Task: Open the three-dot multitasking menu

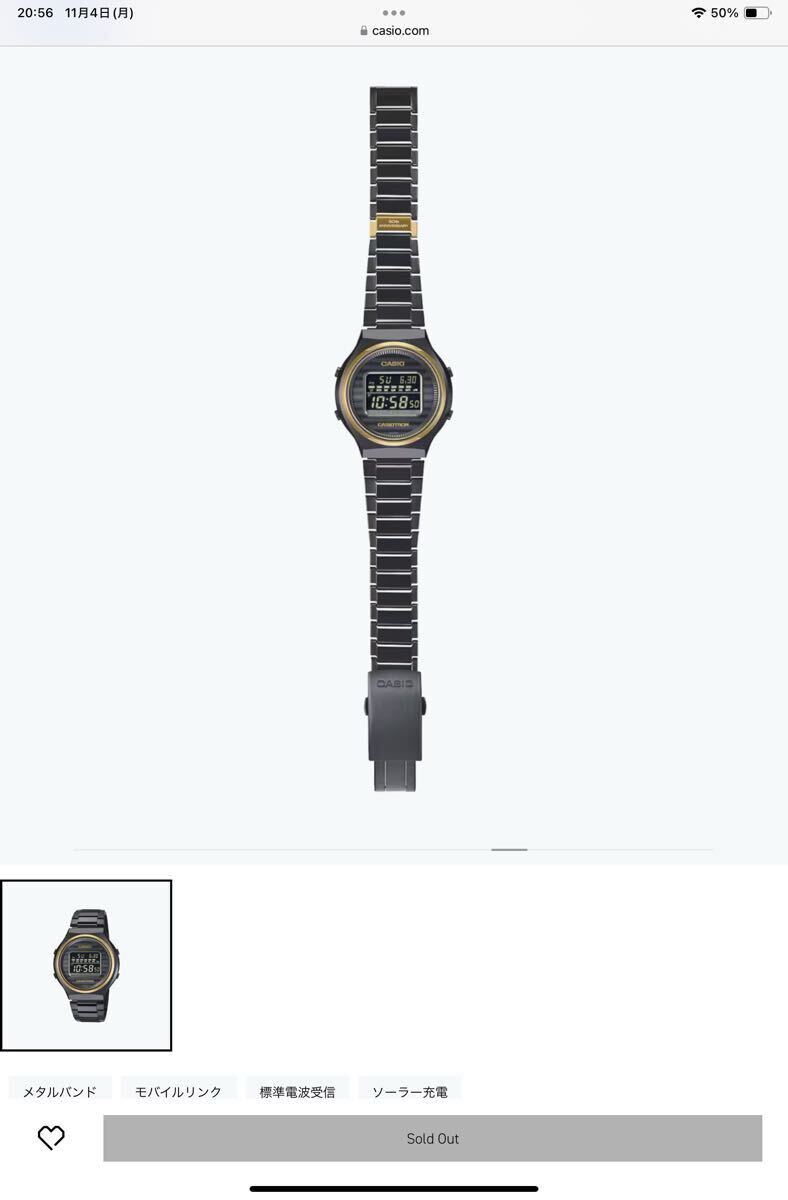Action: pyautogui.click(x=394, y=13)
